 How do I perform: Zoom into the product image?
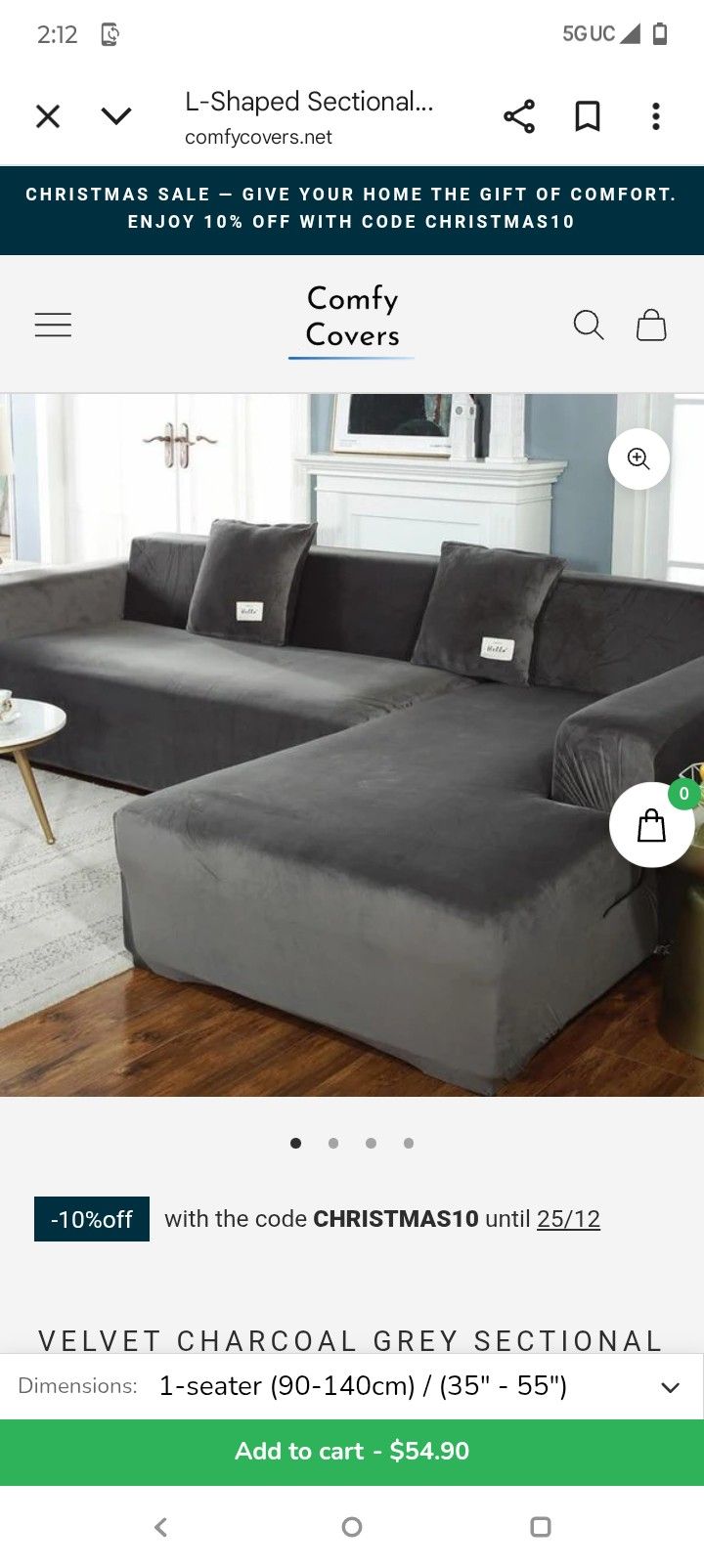pyautogui.click(x=638, y=458)
